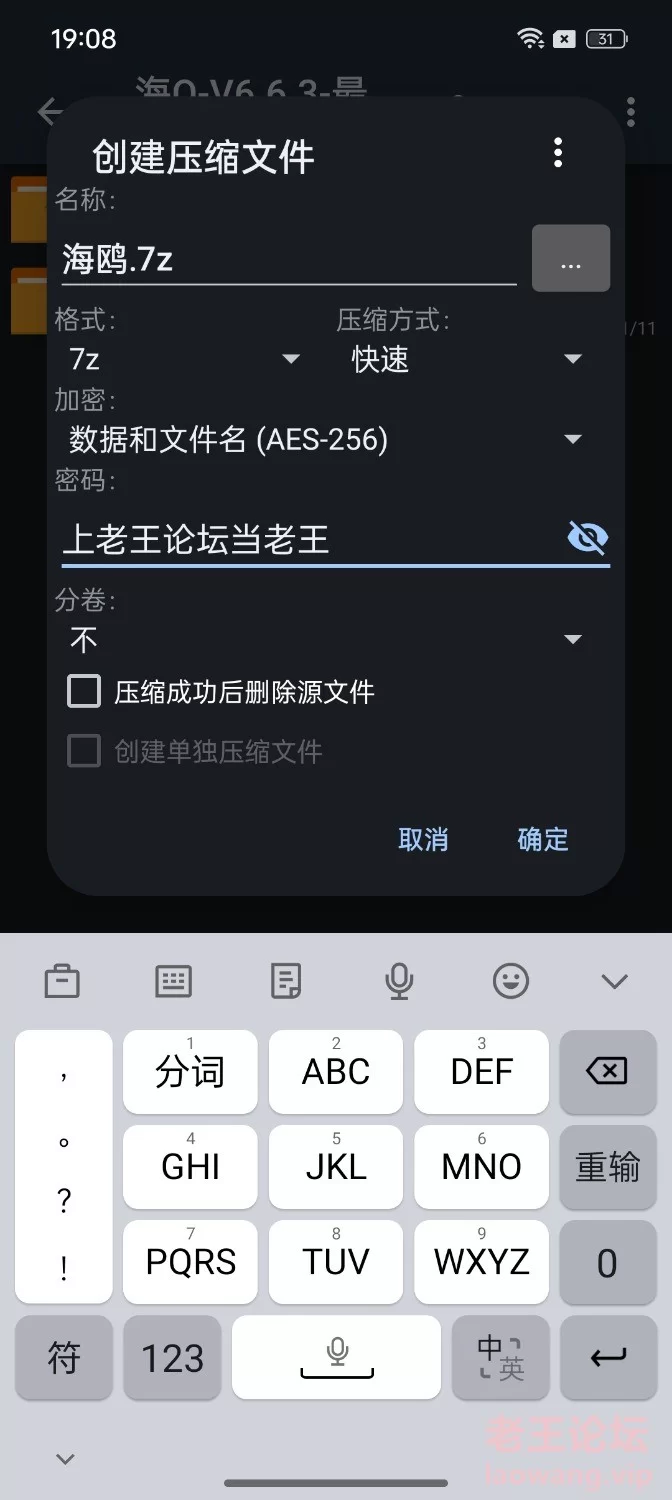The image size is (672, 1500).
Task: Toggle password visibility with the eye icon
Action: (x=587, y=539)
